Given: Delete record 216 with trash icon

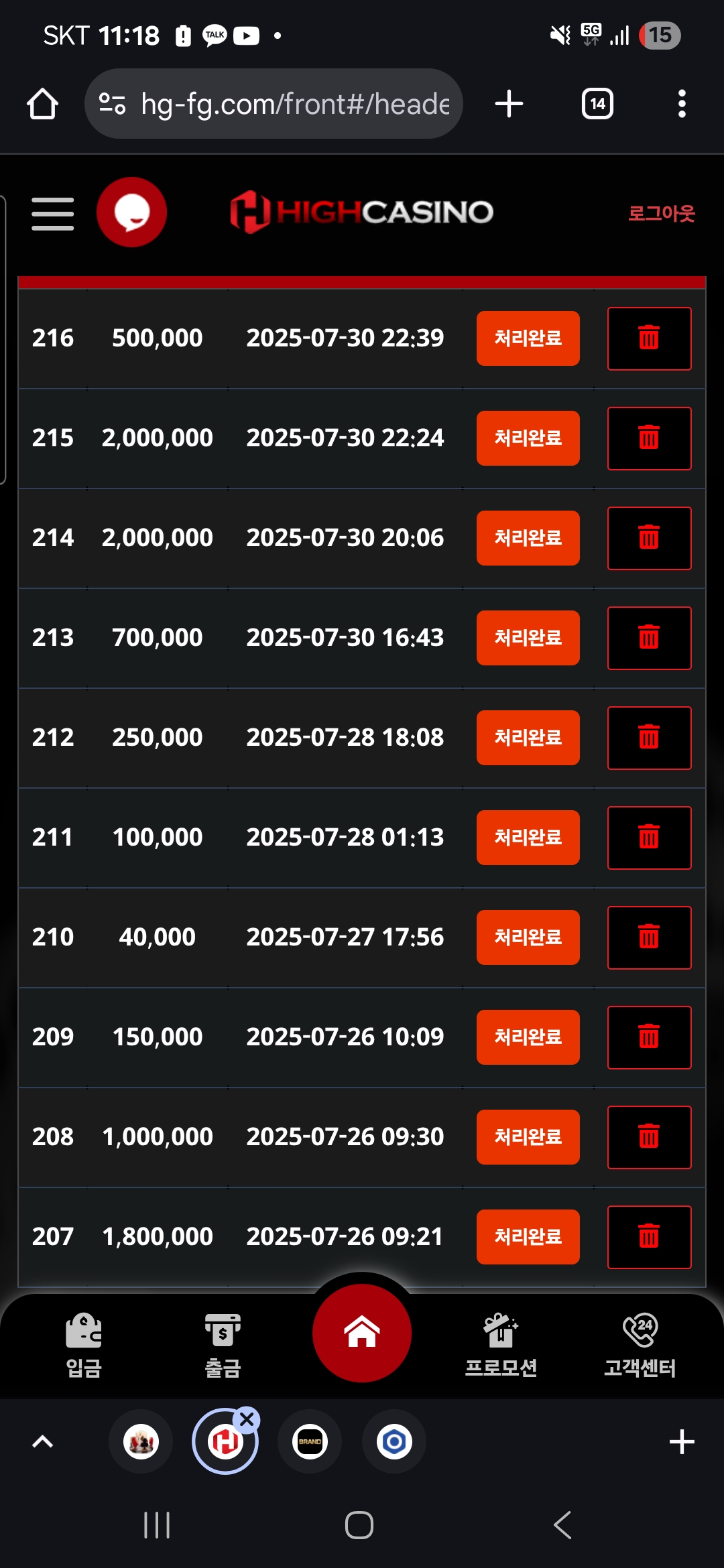Looking at the screenshot, I should tap(649, 338).
